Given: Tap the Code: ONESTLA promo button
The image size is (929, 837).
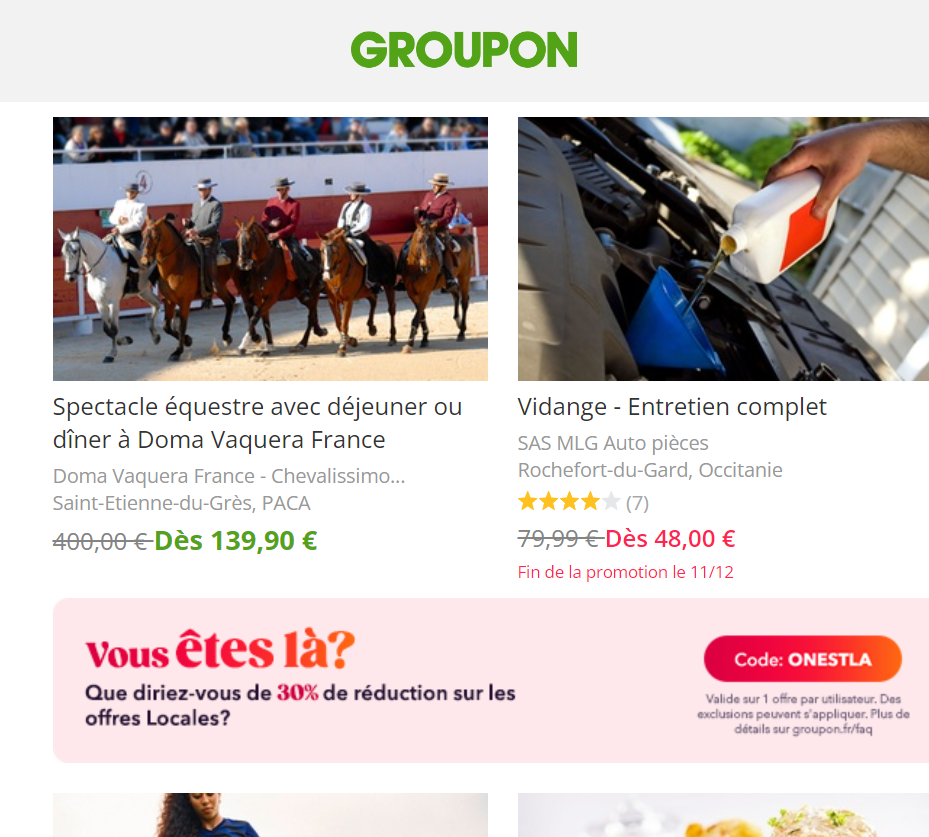Looking at the screenshot, I should click(802, 660).
